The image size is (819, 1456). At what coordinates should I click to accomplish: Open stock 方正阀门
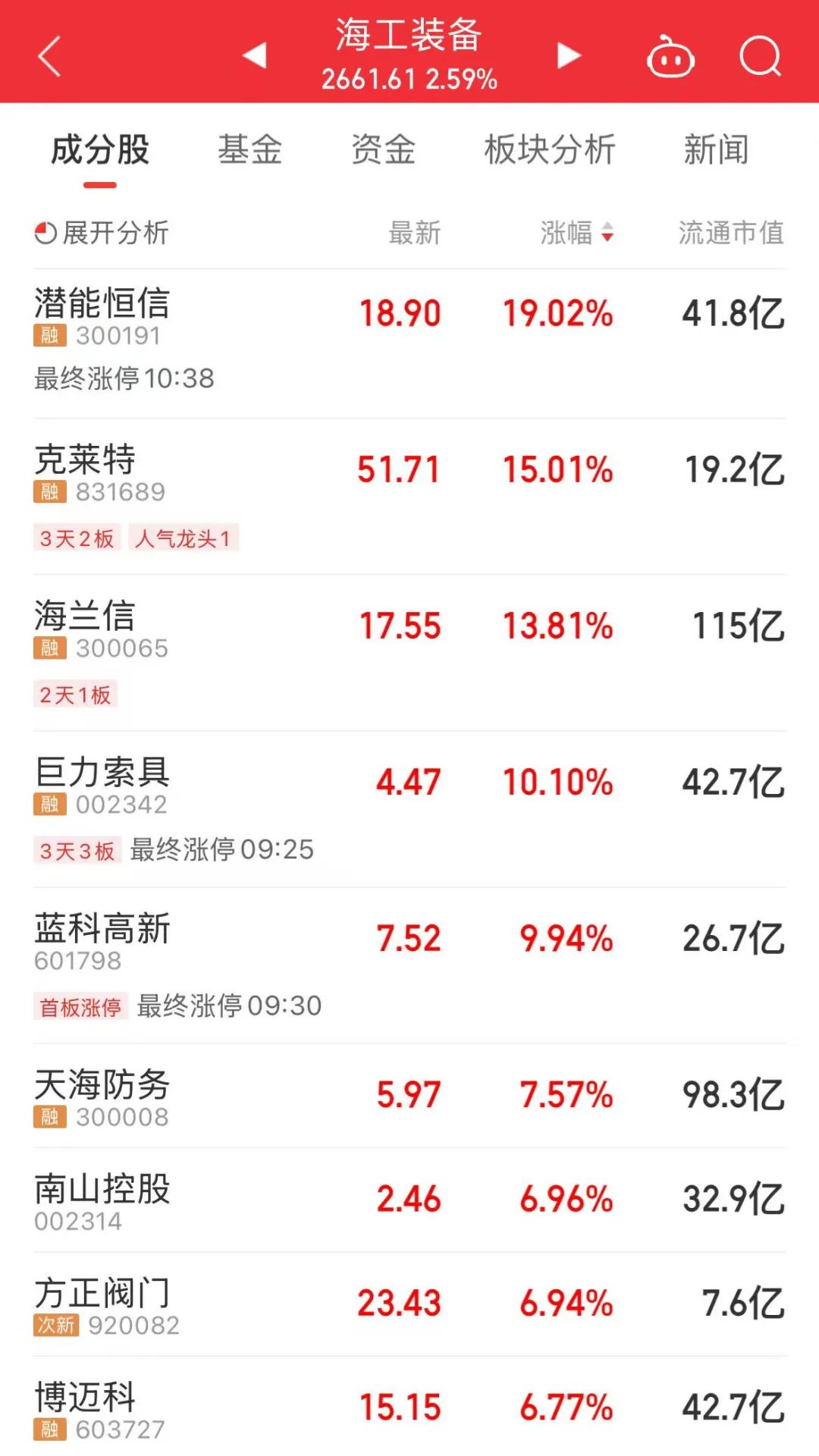102,1294
